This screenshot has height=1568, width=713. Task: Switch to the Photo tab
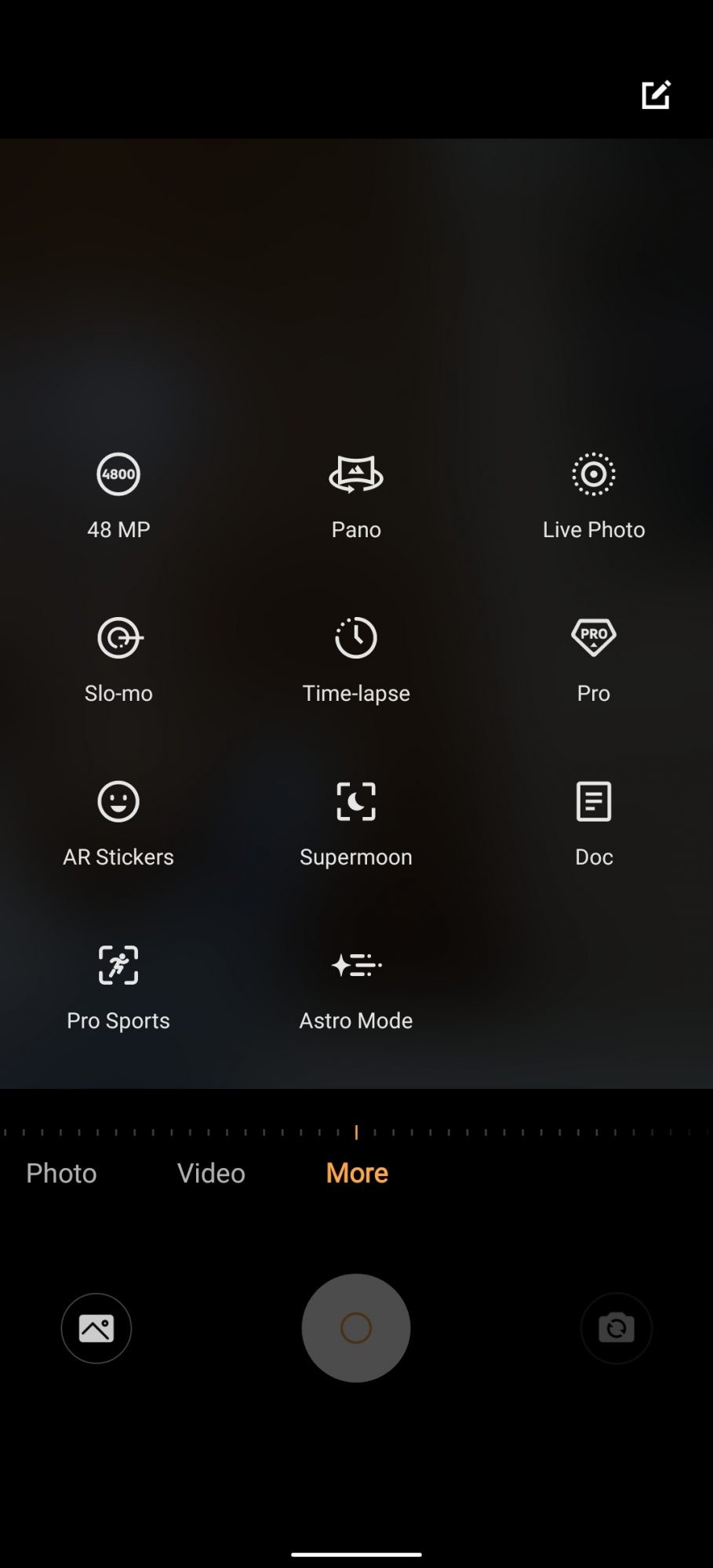point(61,1173)
